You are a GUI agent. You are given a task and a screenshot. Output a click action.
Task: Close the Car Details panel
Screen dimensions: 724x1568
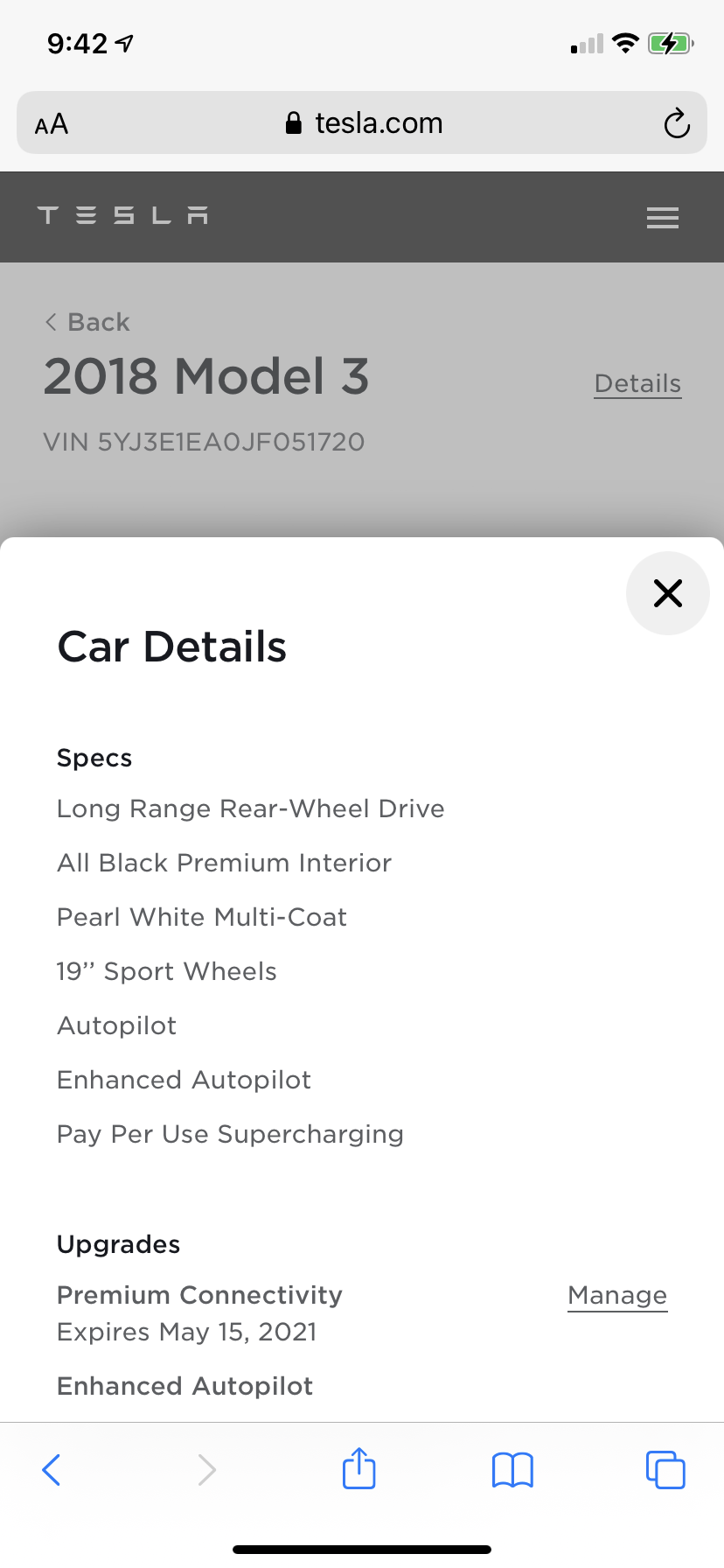[667, 593]
